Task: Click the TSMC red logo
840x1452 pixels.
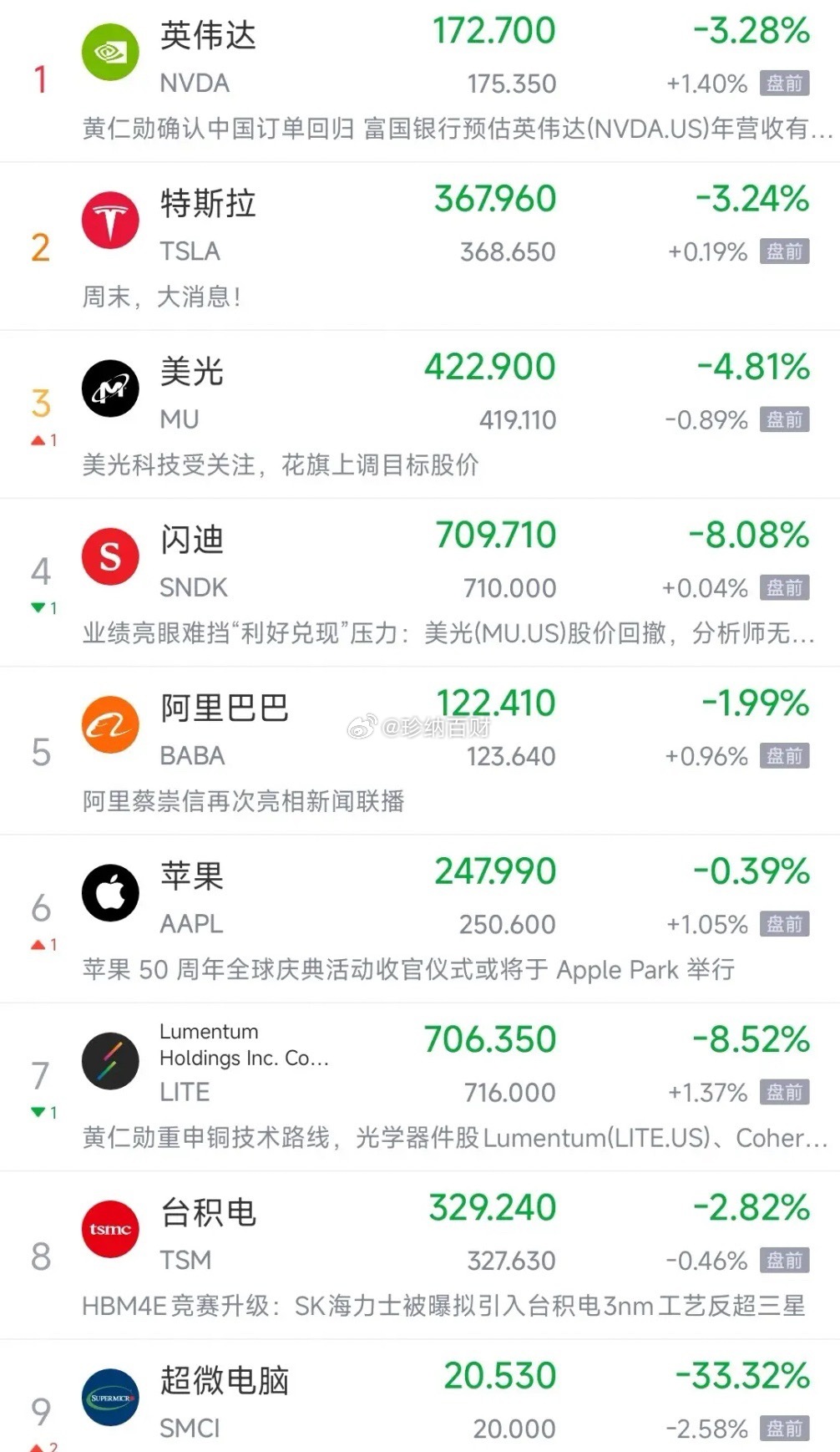Action: (109, 1228)
